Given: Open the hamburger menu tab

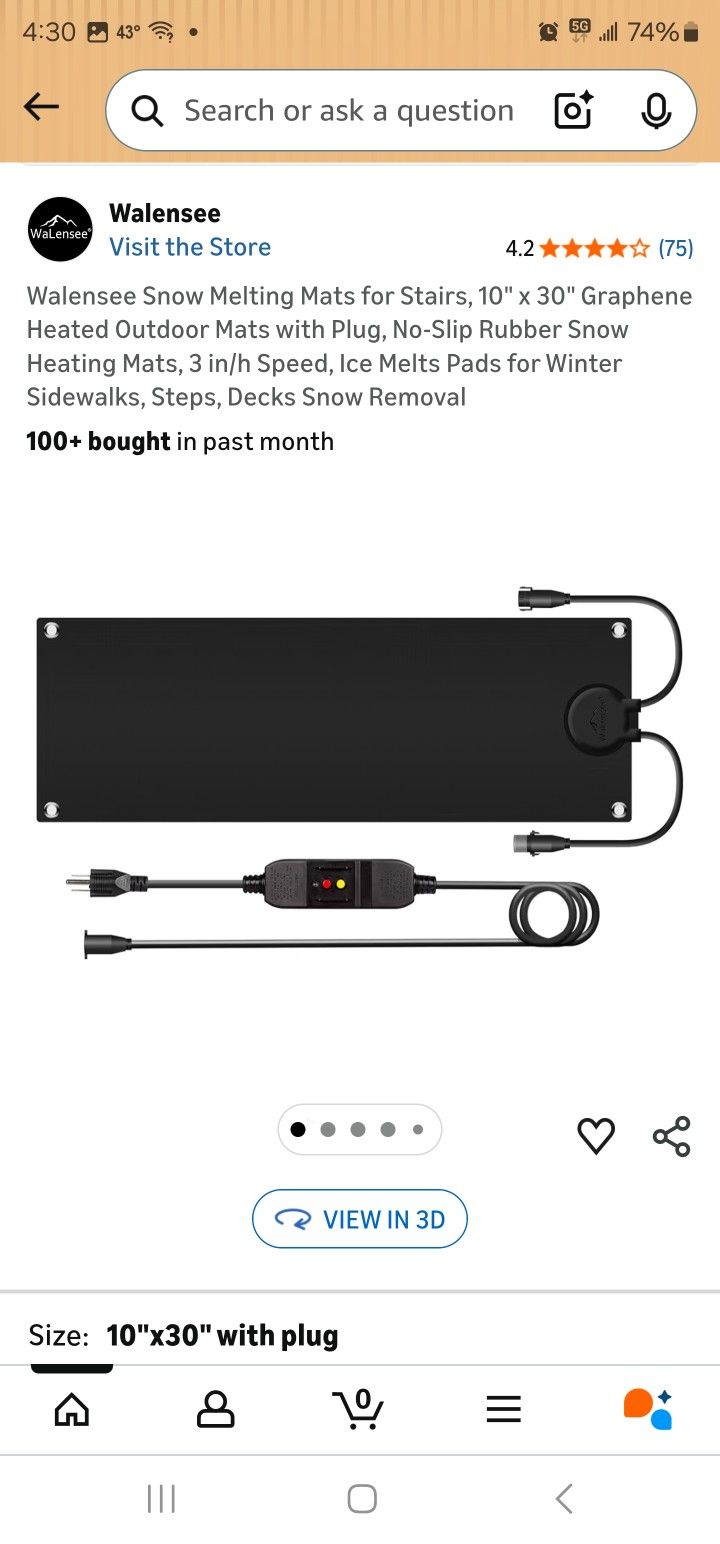Looking at the screenshot, I should [x=504, y=1409].
